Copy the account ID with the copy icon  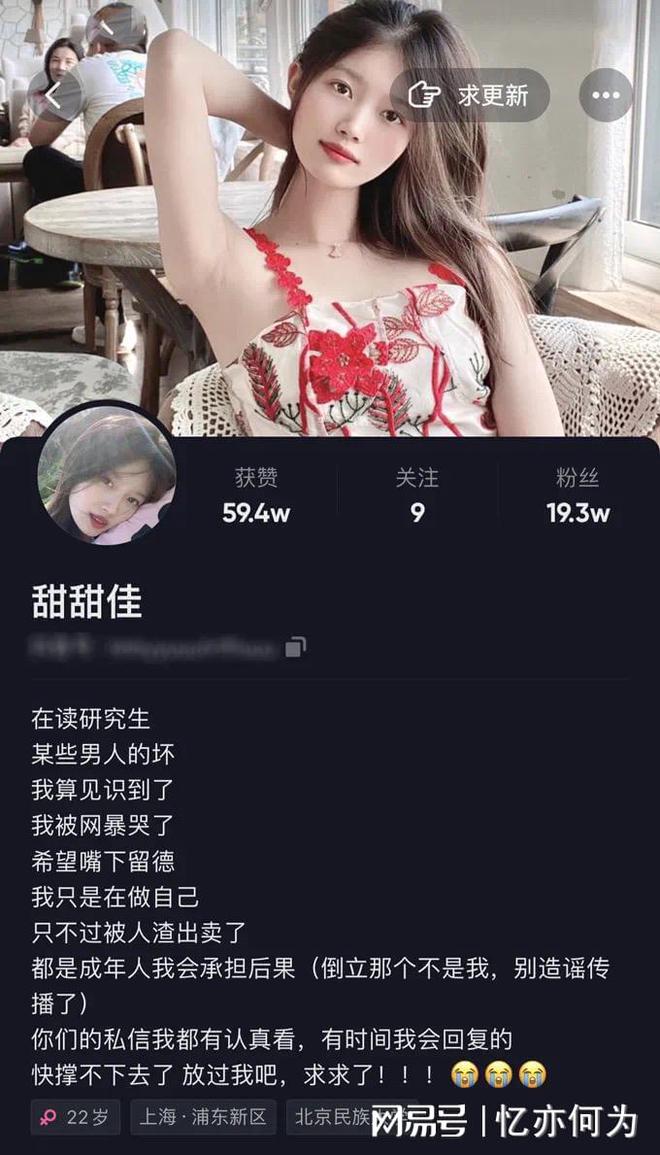[x=295, y=648]
